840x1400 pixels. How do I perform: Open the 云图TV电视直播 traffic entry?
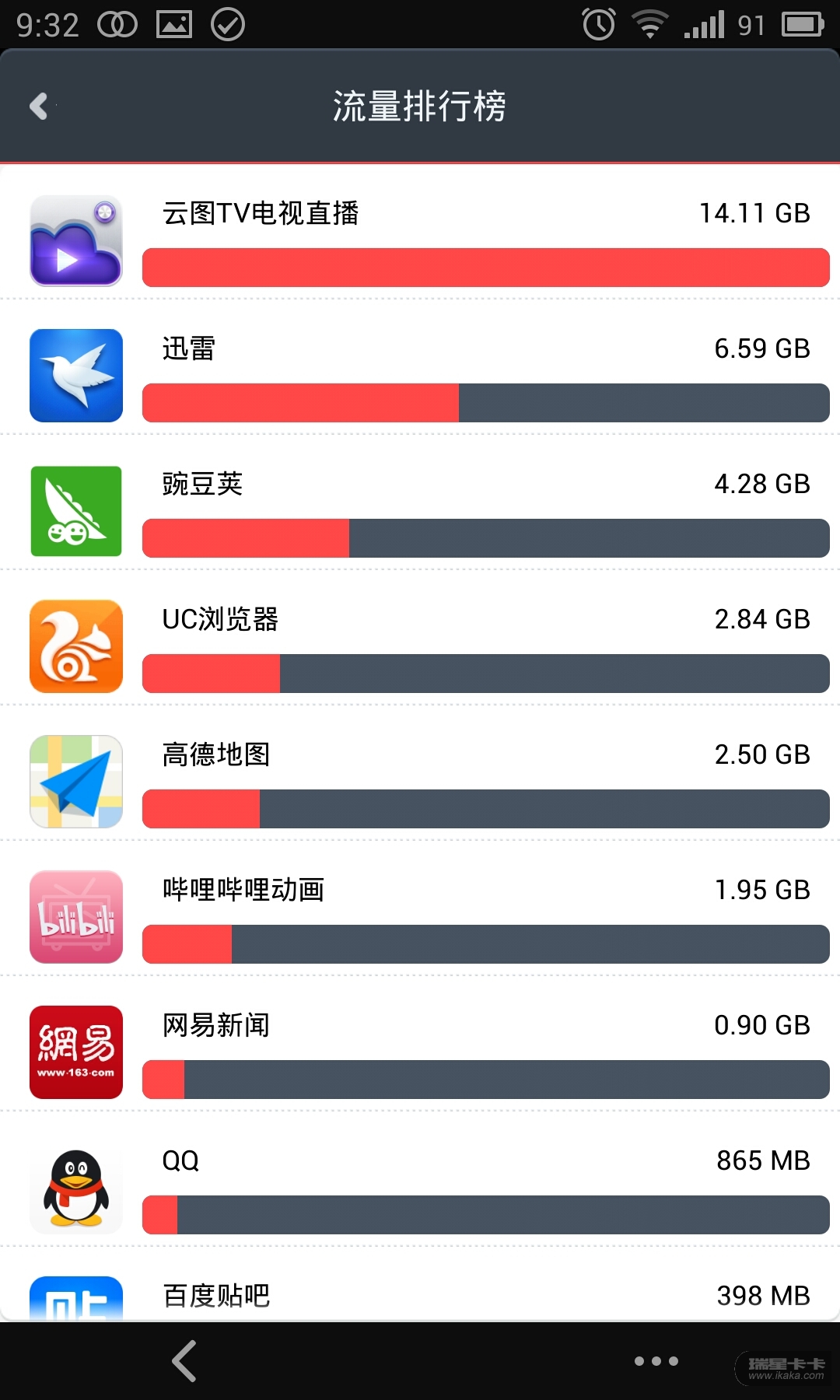(420, 240)
